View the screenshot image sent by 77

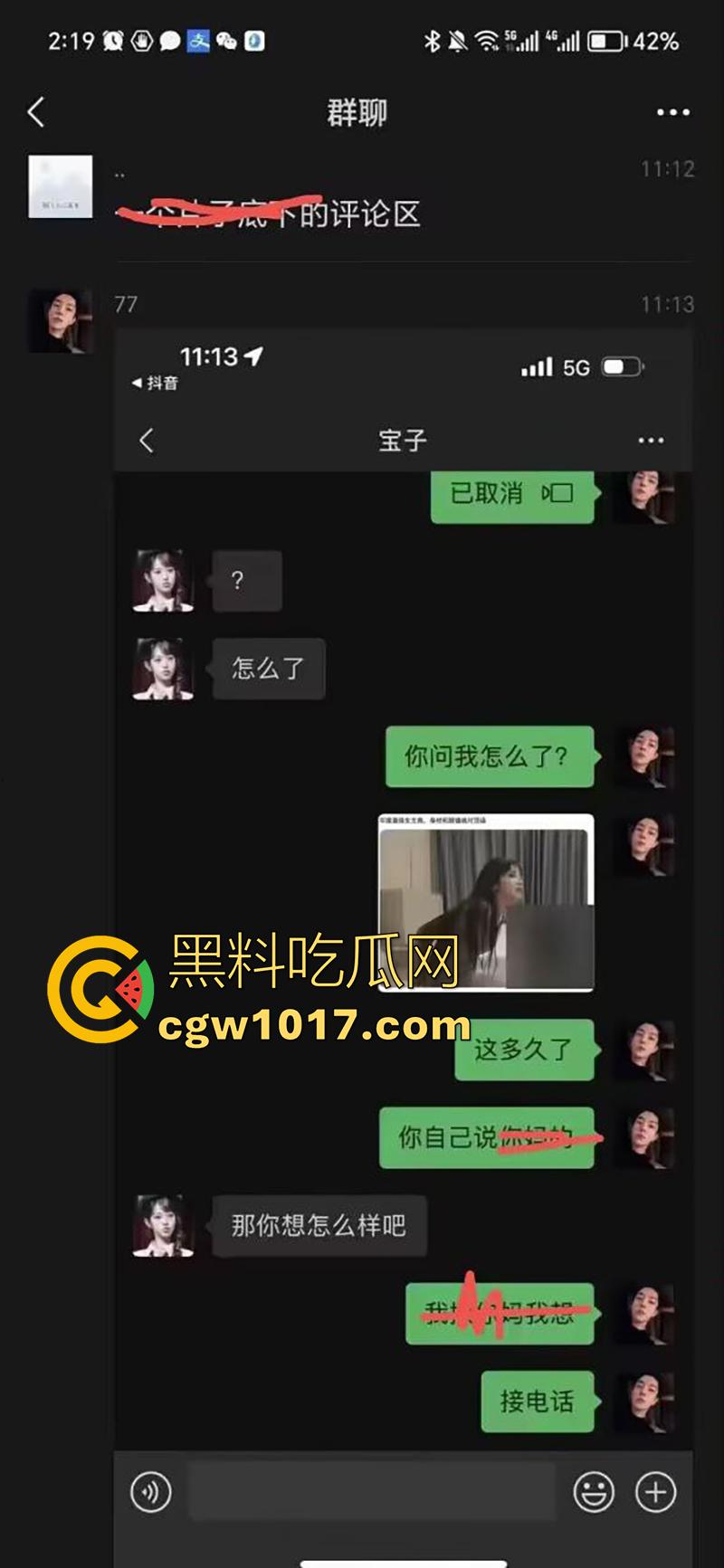[x=403, y=905]
